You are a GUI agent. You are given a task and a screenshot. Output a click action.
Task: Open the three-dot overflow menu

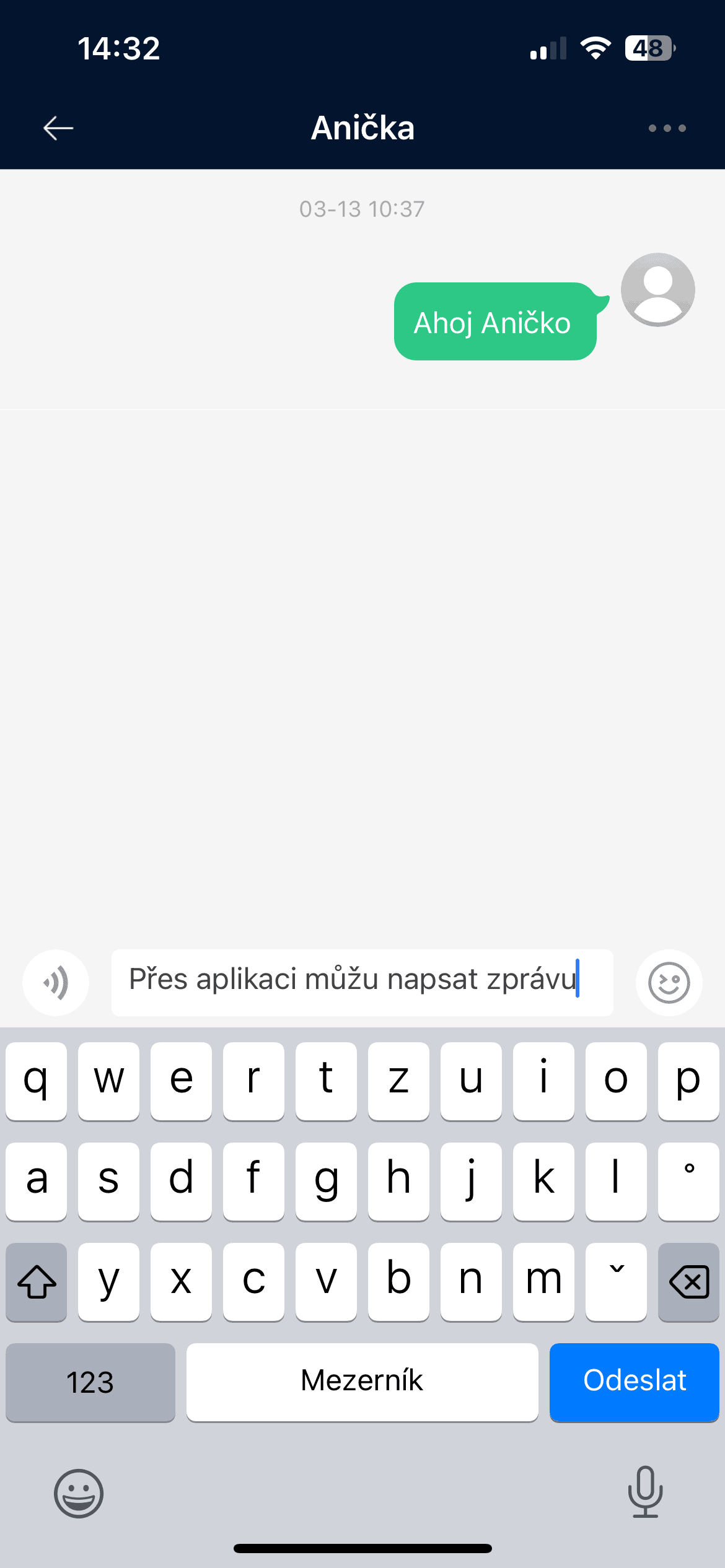667,128
